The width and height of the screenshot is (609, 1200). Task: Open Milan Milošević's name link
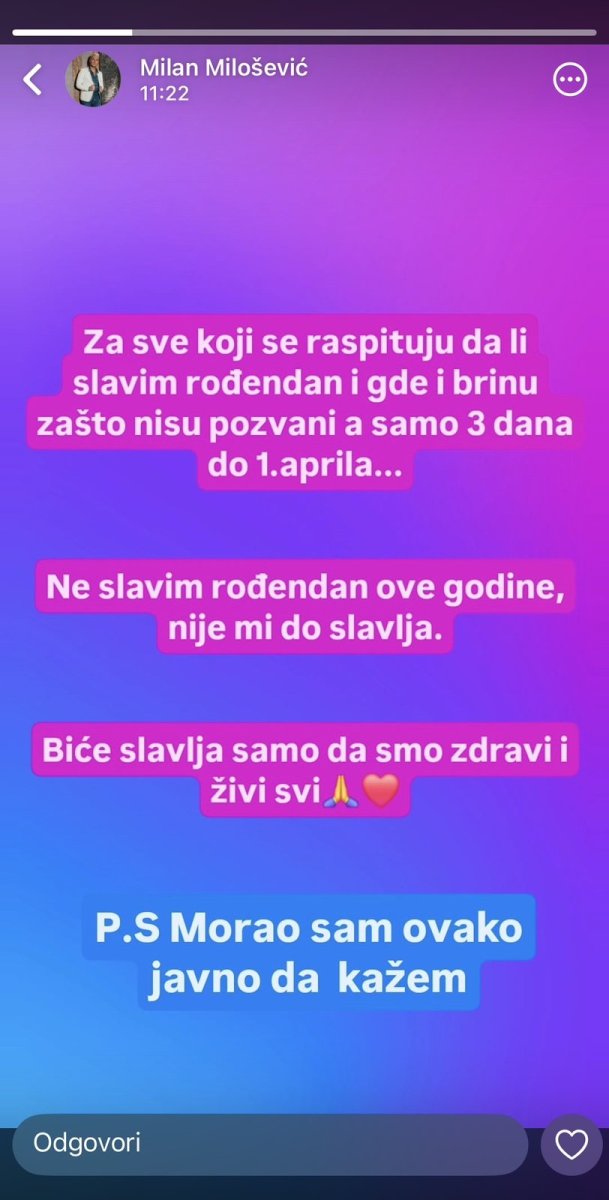click(223, 68)
